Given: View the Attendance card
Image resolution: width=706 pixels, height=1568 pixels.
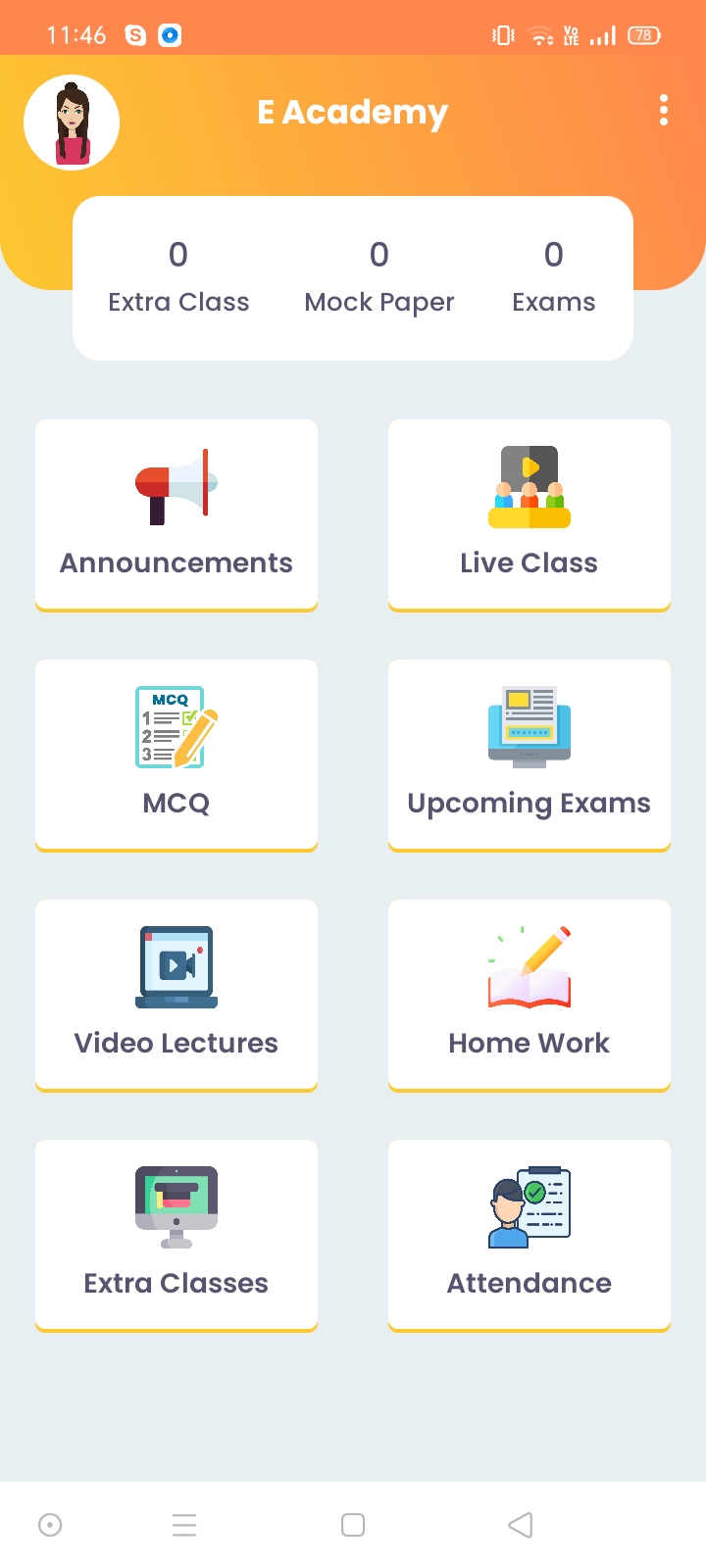Looking at the screenshot, I should 529,1235.
